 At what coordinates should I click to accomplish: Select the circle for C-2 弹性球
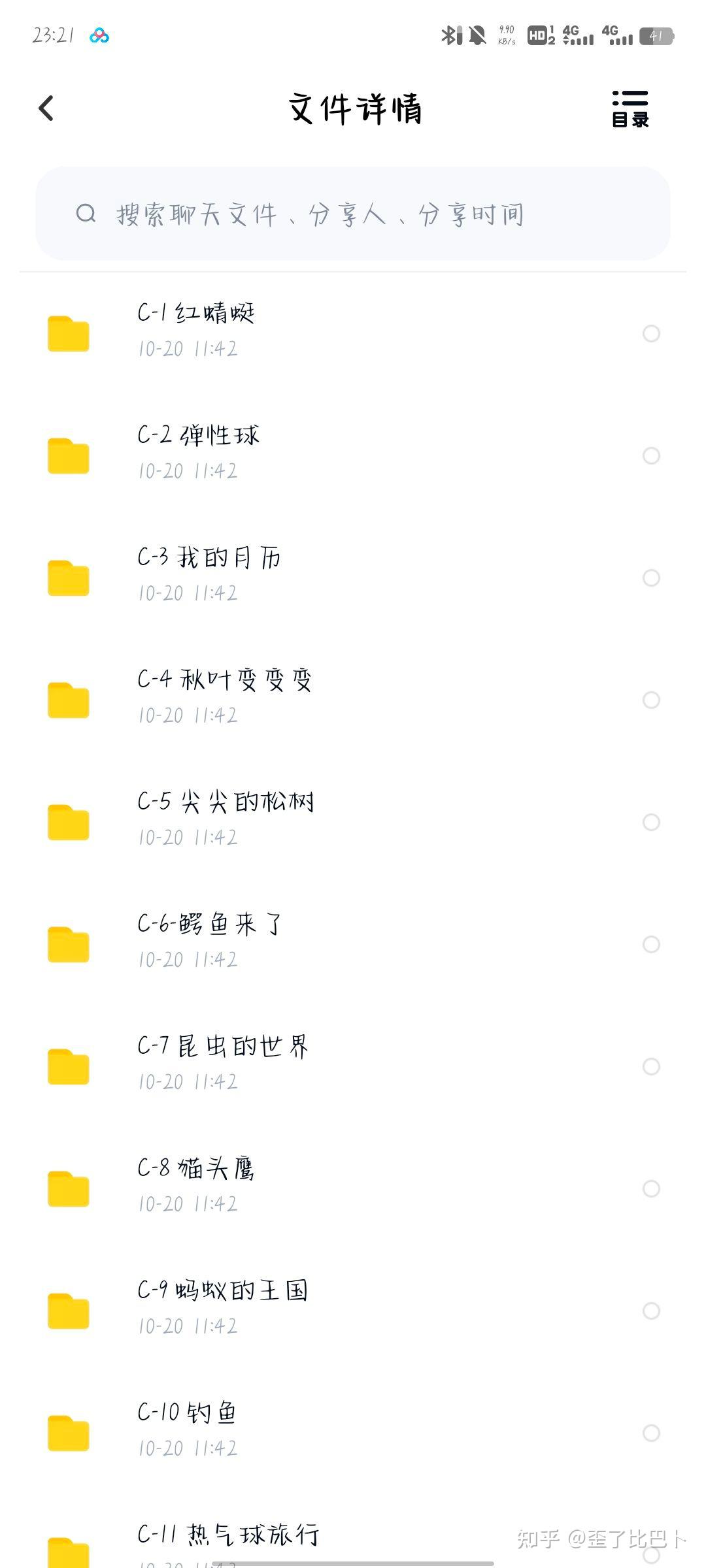(x=651, y=455)
